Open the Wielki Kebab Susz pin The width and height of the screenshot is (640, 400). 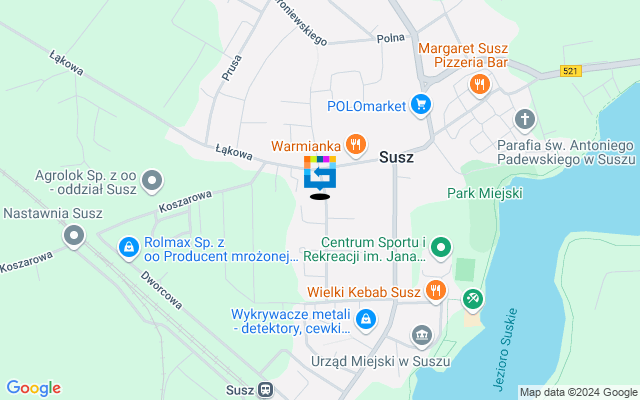coord(435,291)
